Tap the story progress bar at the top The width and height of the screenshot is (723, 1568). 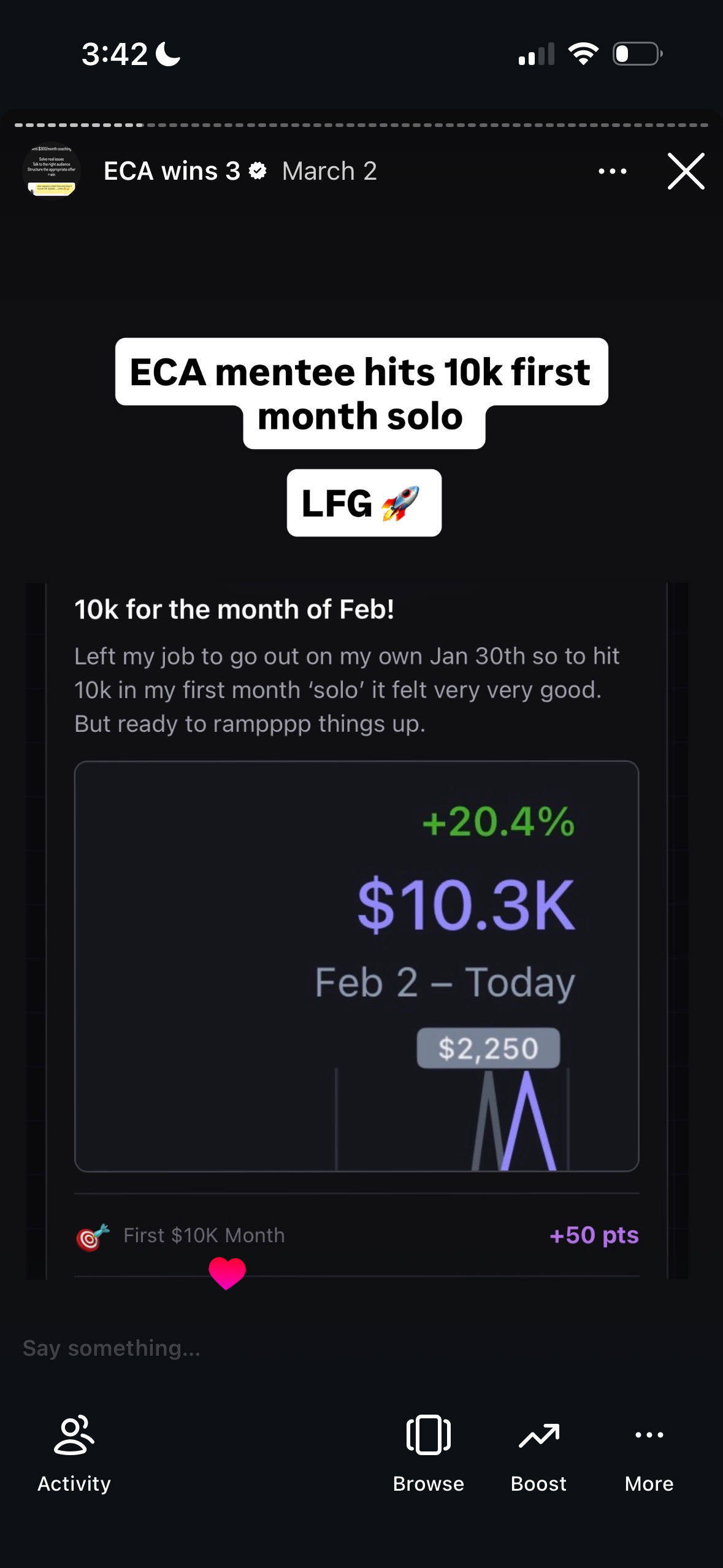(362, 123)
